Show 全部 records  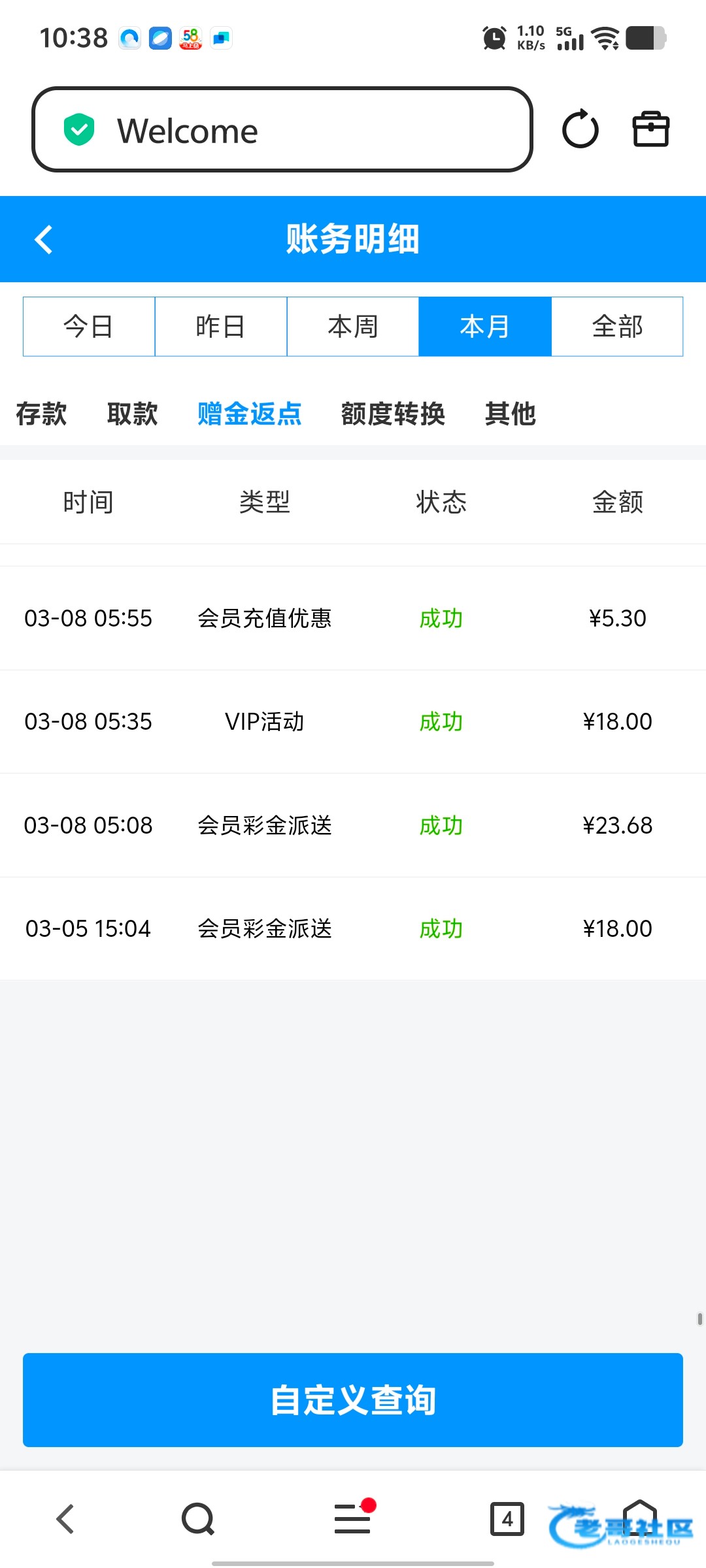tap(617, 327)
